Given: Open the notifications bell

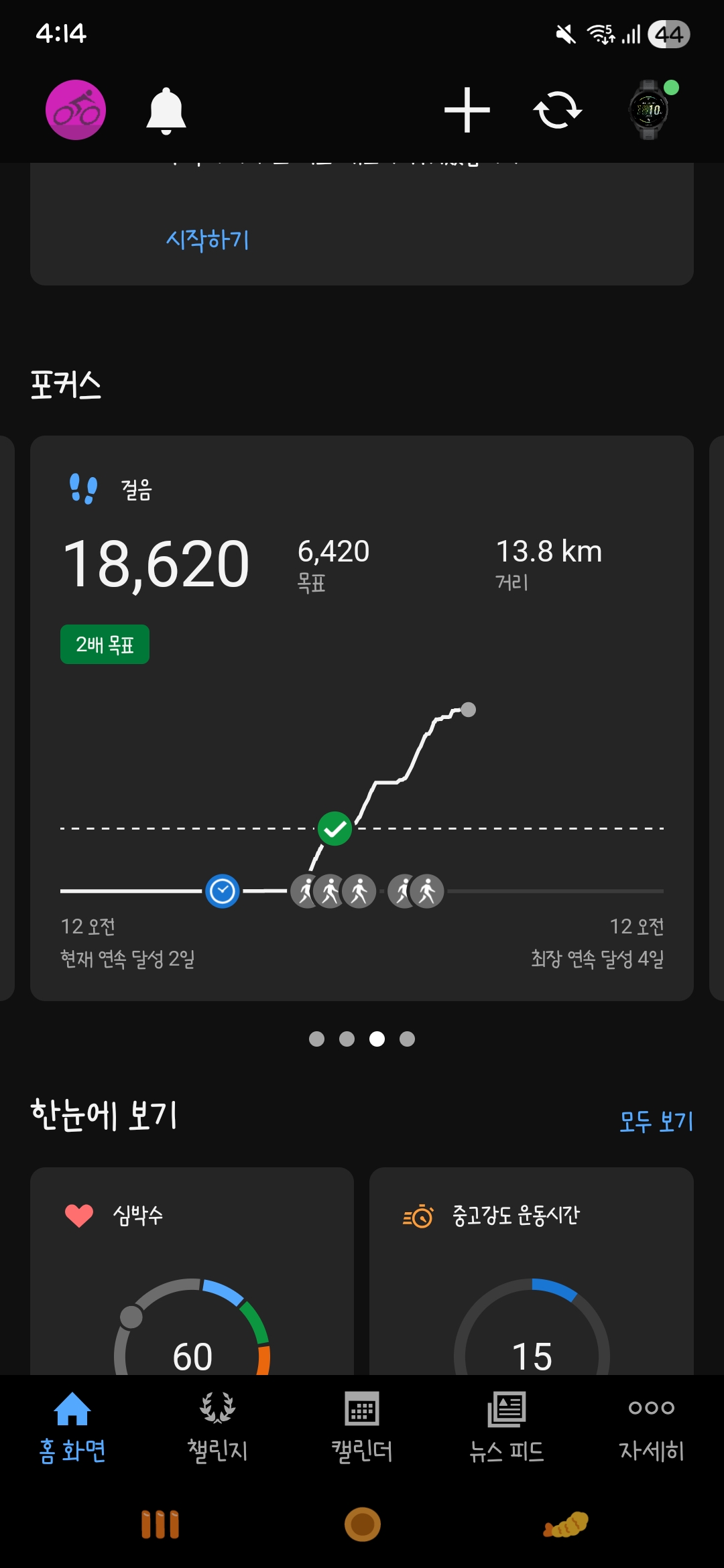Looking at the screenshot, I should (166, 111).
